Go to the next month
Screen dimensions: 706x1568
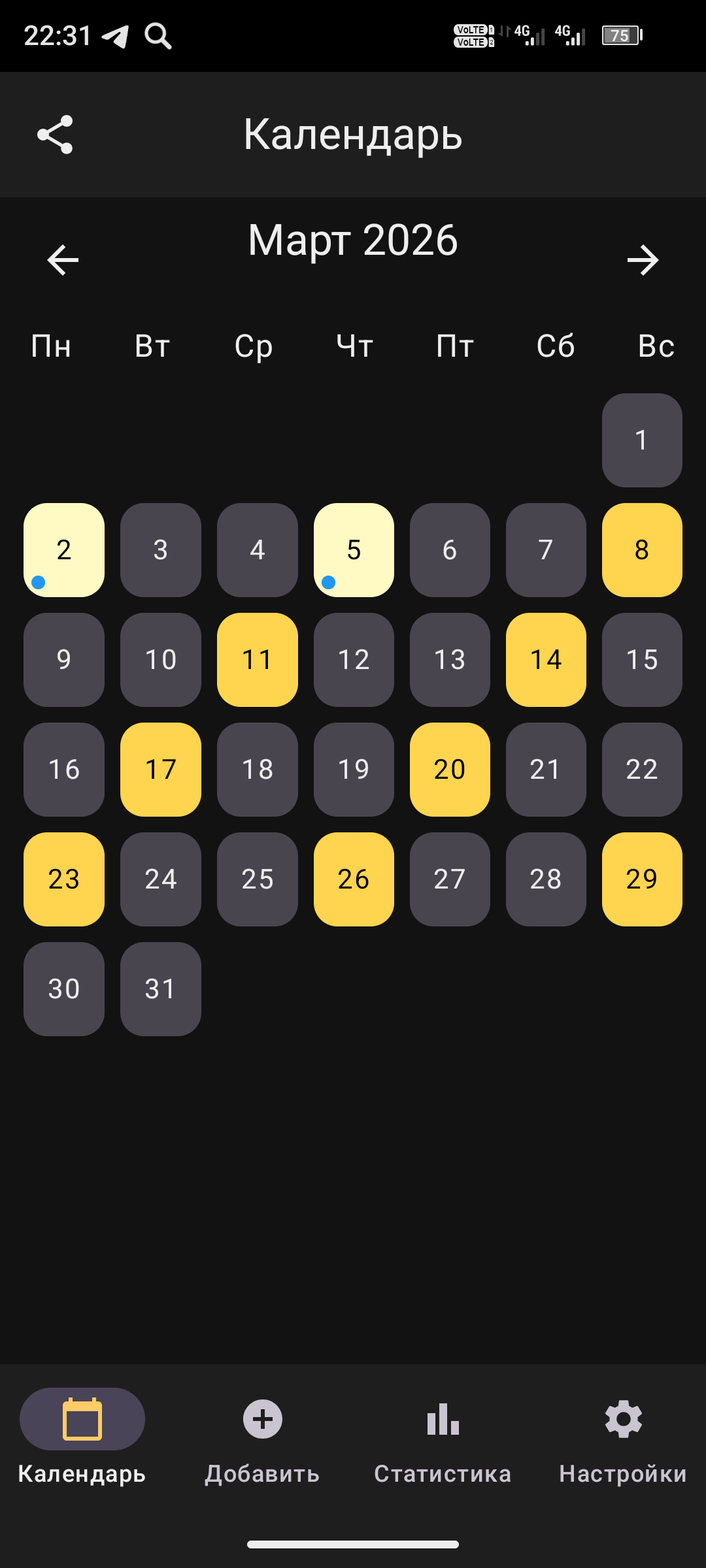point(643,260)
